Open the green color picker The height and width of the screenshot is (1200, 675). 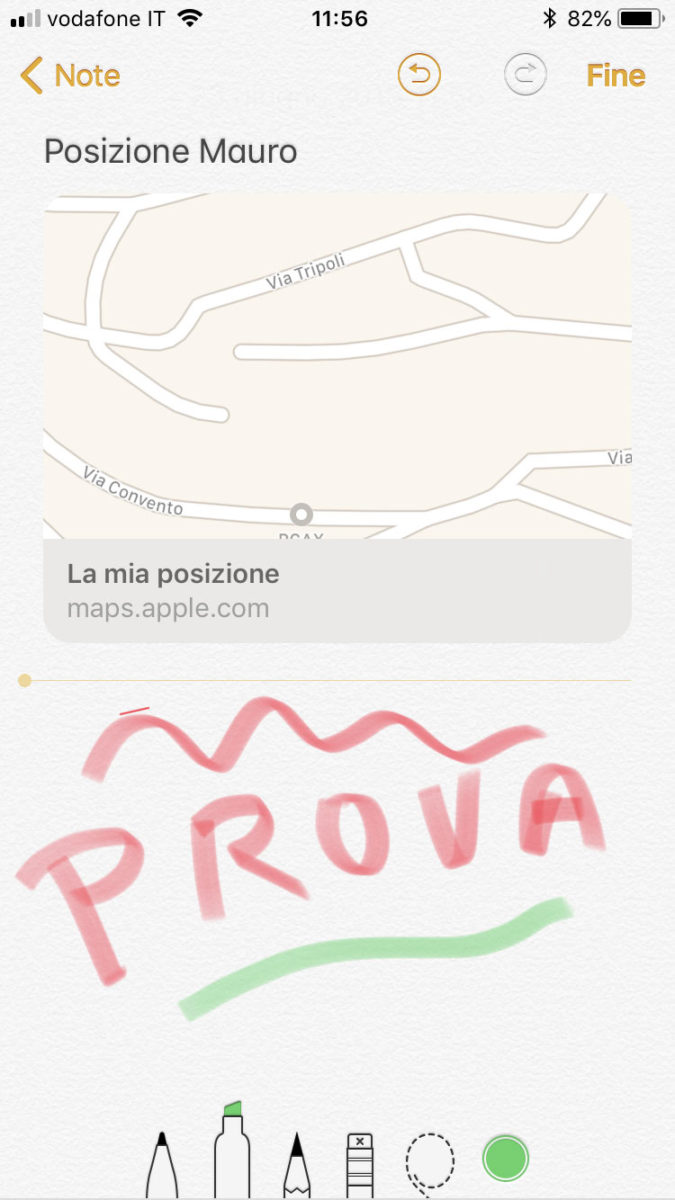click(x=505, y=1159)
